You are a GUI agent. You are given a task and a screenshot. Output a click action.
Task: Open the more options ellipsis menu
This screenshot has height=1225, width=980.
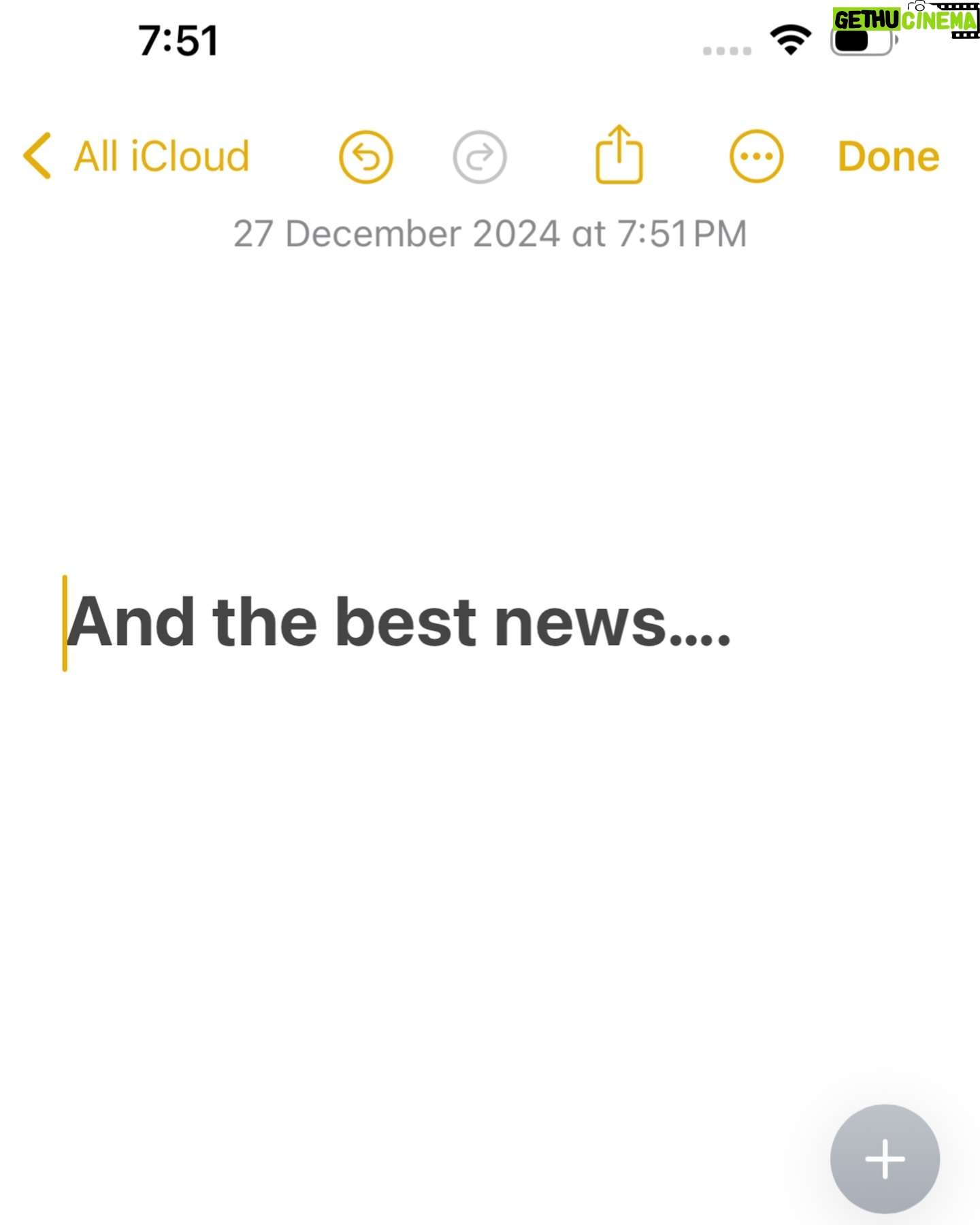pyautogui.click(x=756, y=157)
